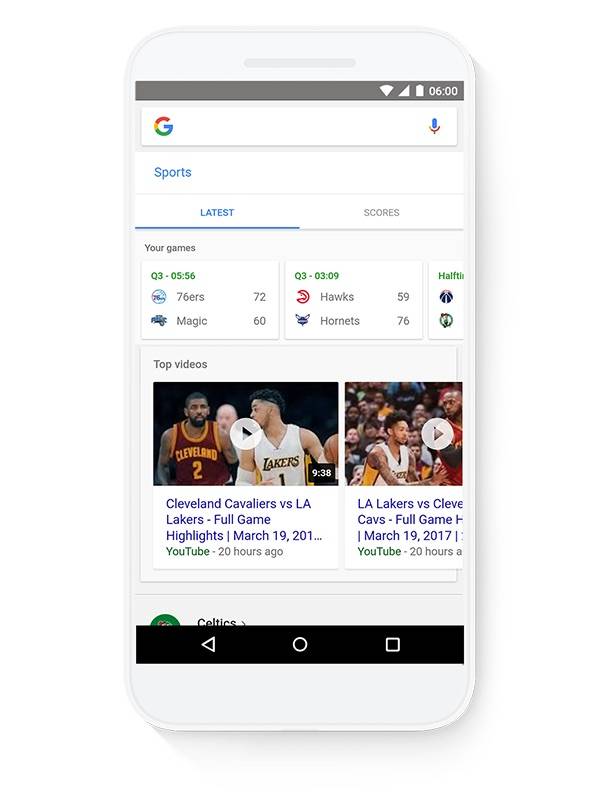Start voice search with the microphone

point(434,126)
